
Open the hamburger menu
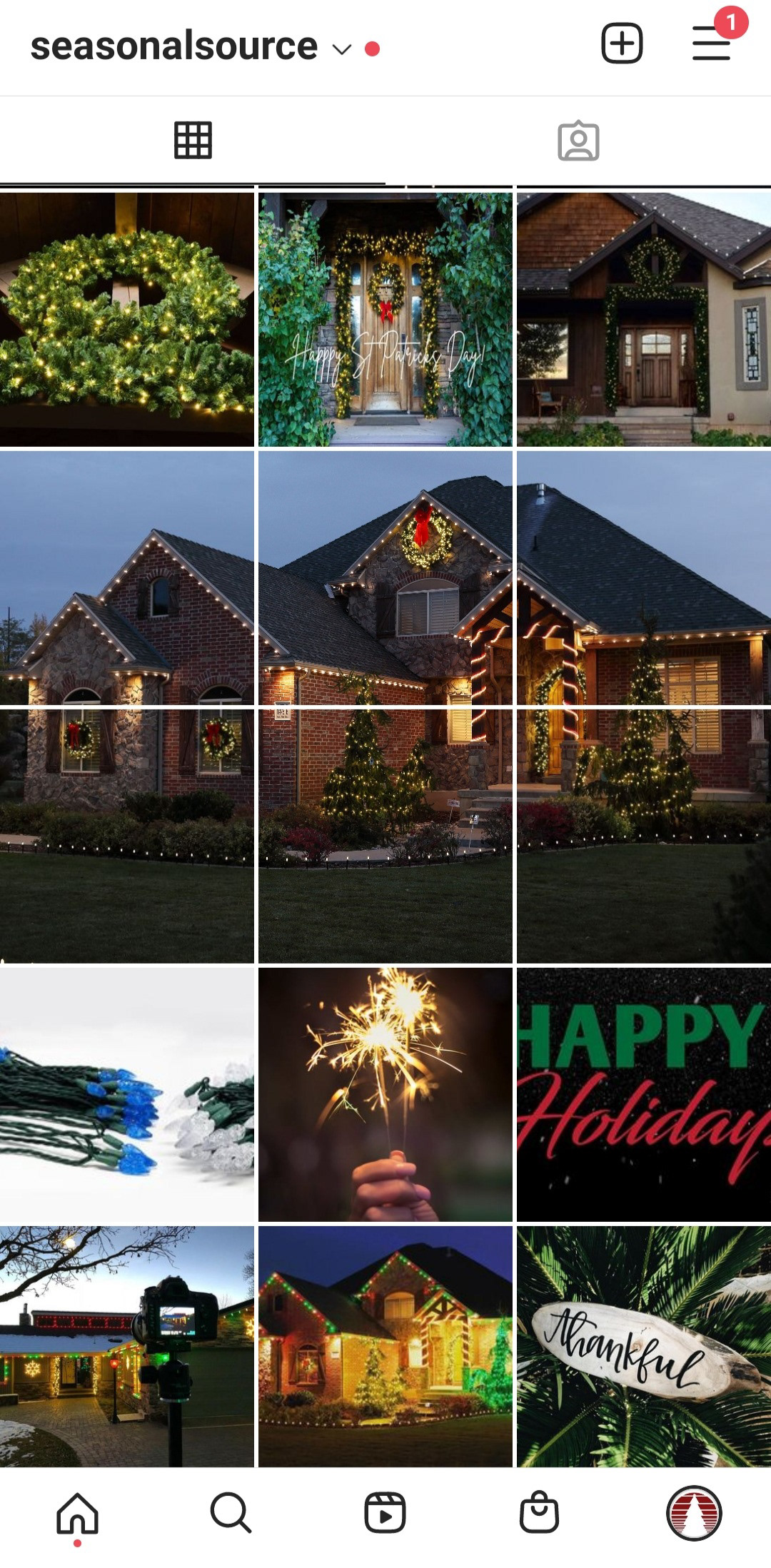712,44
